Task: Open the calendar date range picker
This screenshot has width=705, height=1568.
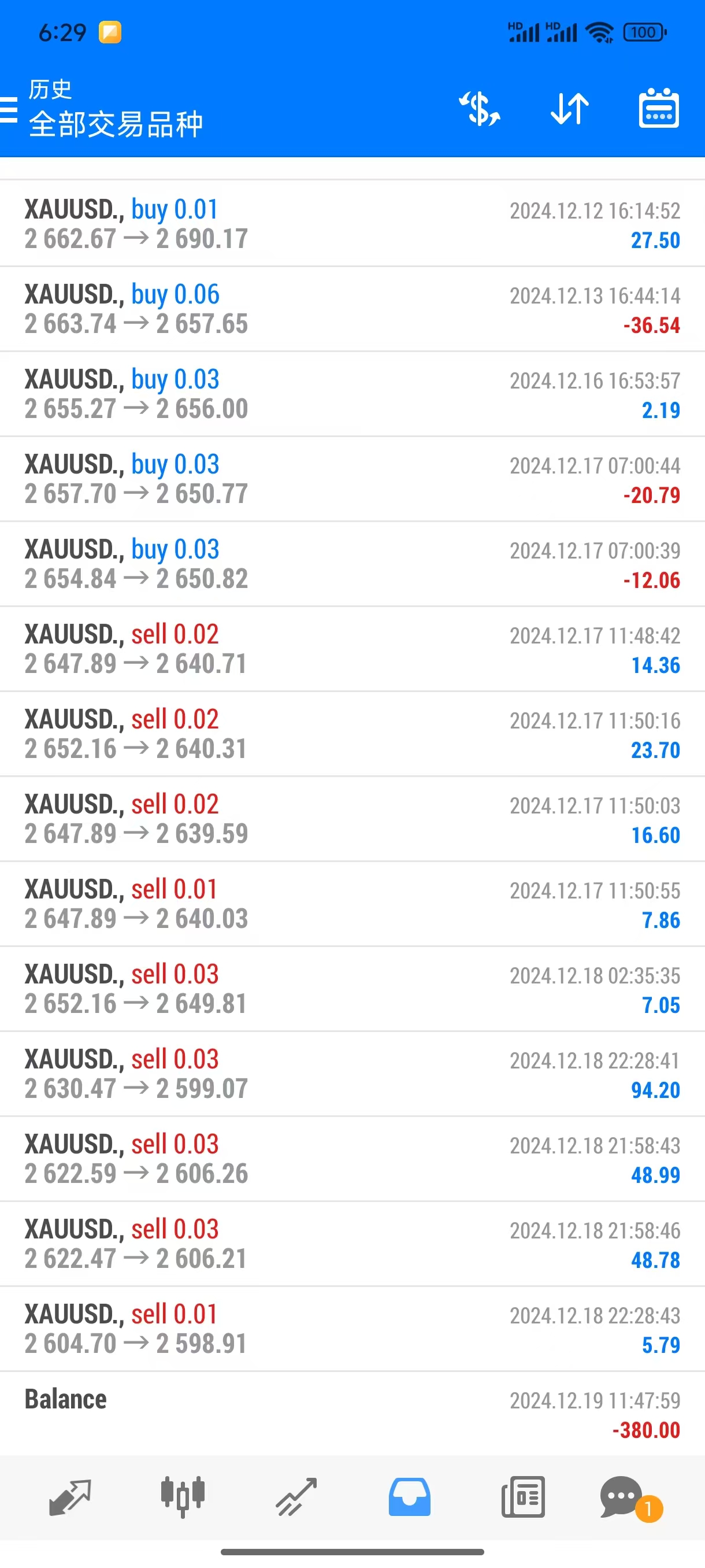Action: (659, 109)
